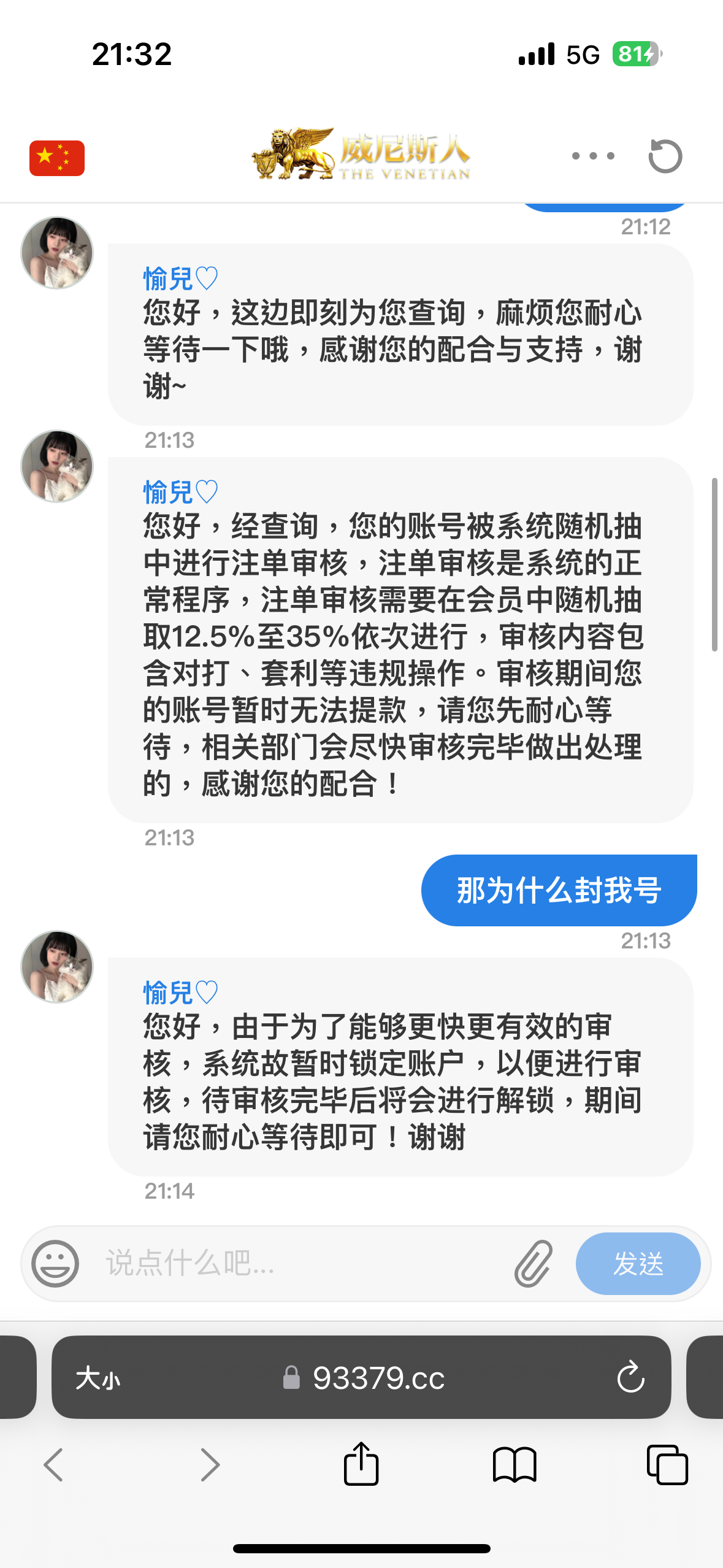Show all open Safari tabs
This screenshot has height=1568, width=723.
click(x=667, y=1465)
